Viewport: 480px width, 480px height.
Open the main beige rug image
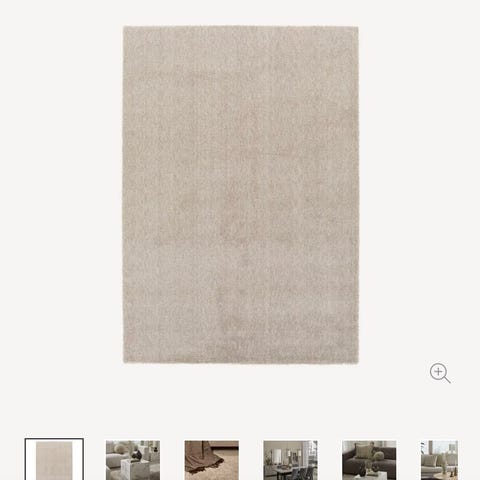[x=241, y=195]
